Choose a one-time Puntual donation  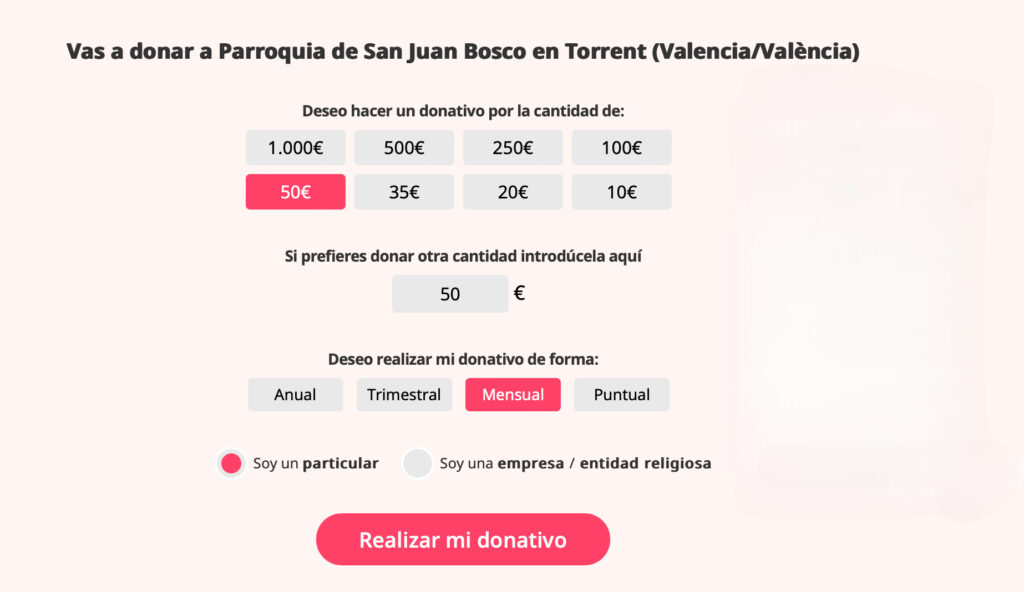click(622, 395)
